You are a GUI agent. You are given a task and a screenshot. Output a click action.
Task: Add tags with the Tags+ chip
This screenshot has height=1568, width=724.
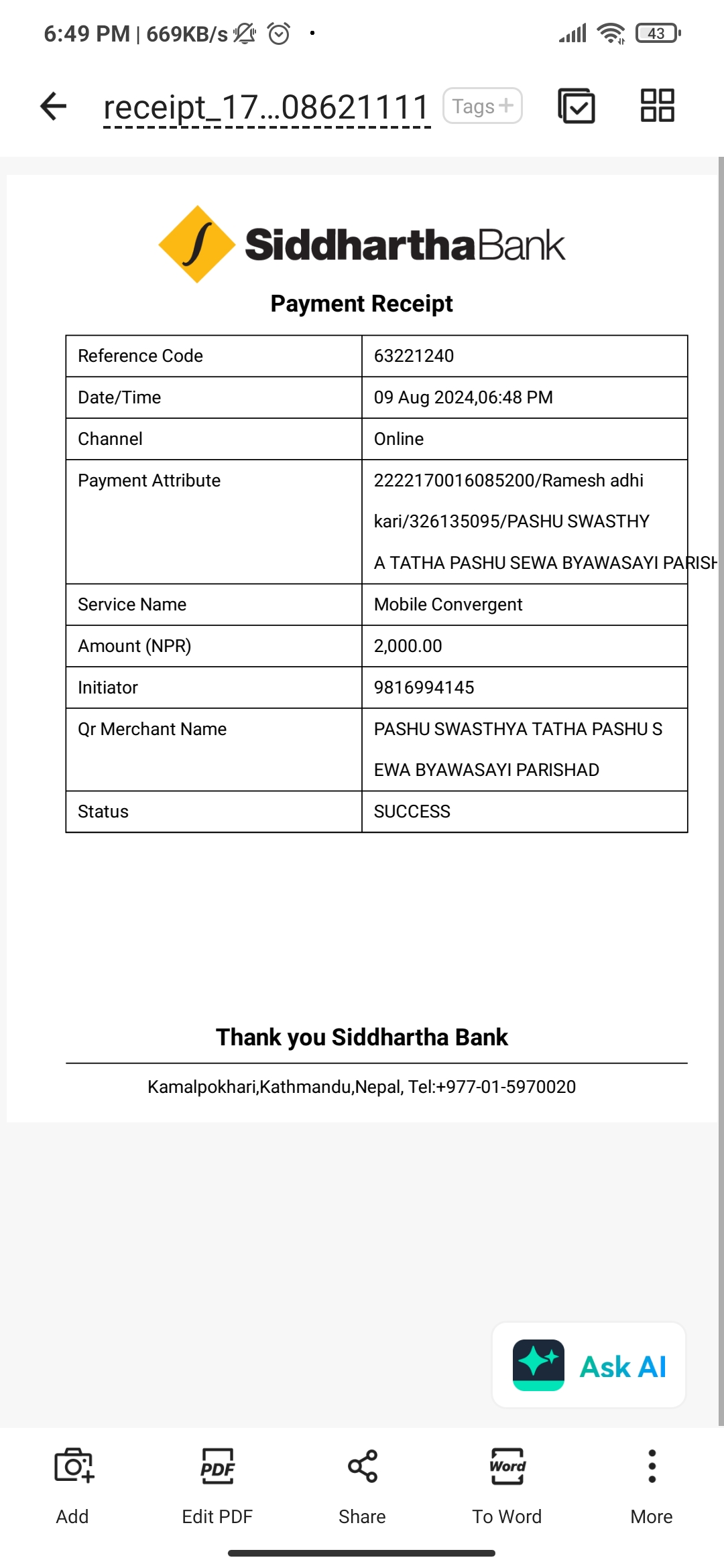coord(483,106)
